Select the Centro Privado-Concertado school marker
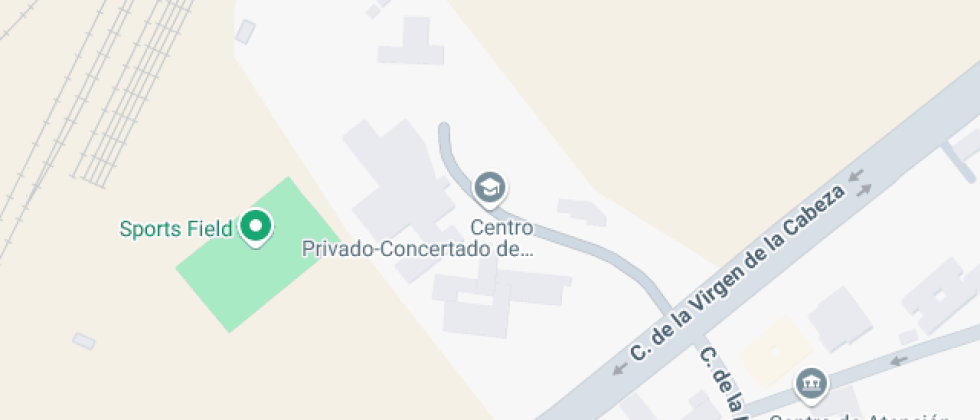 pos(489,187)
